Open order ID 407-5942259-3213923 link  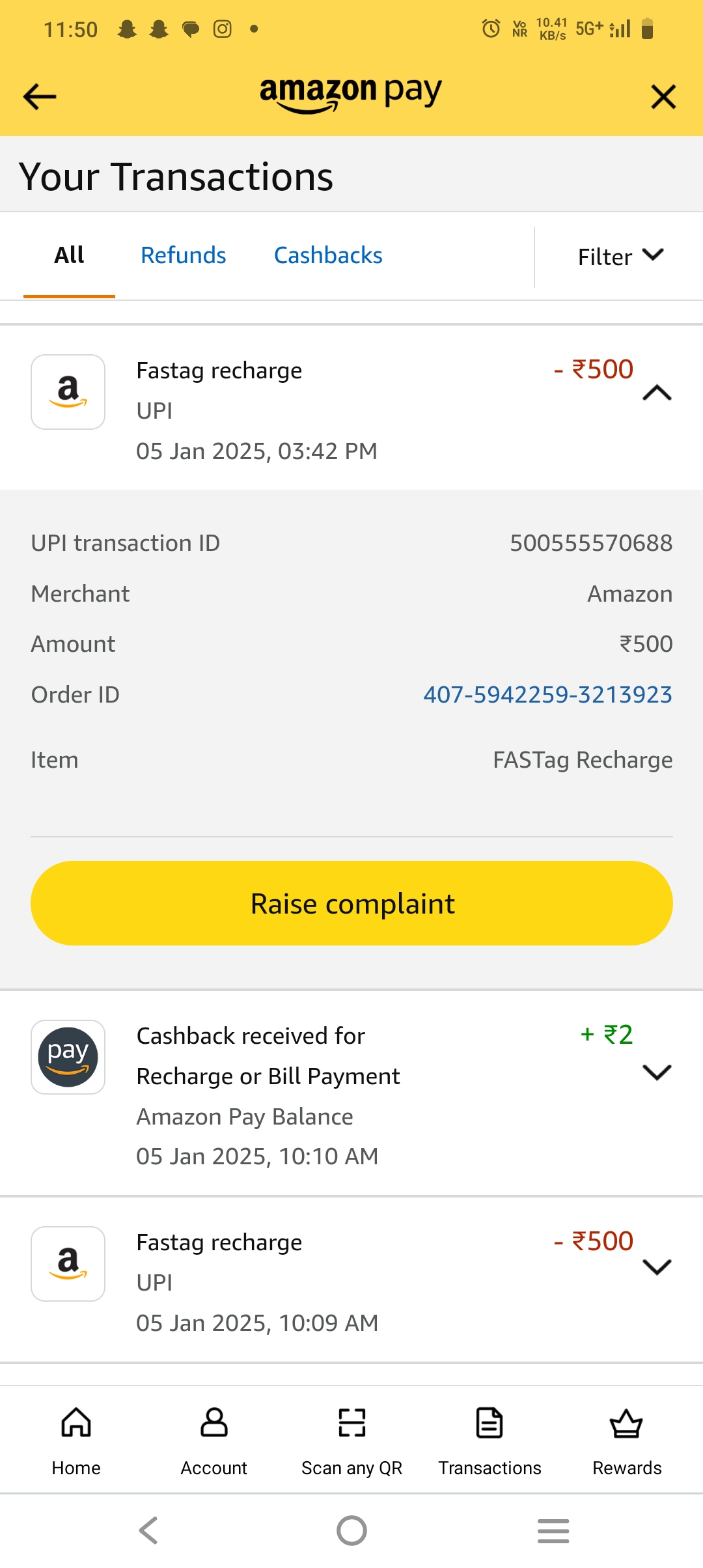pos(547,695)
